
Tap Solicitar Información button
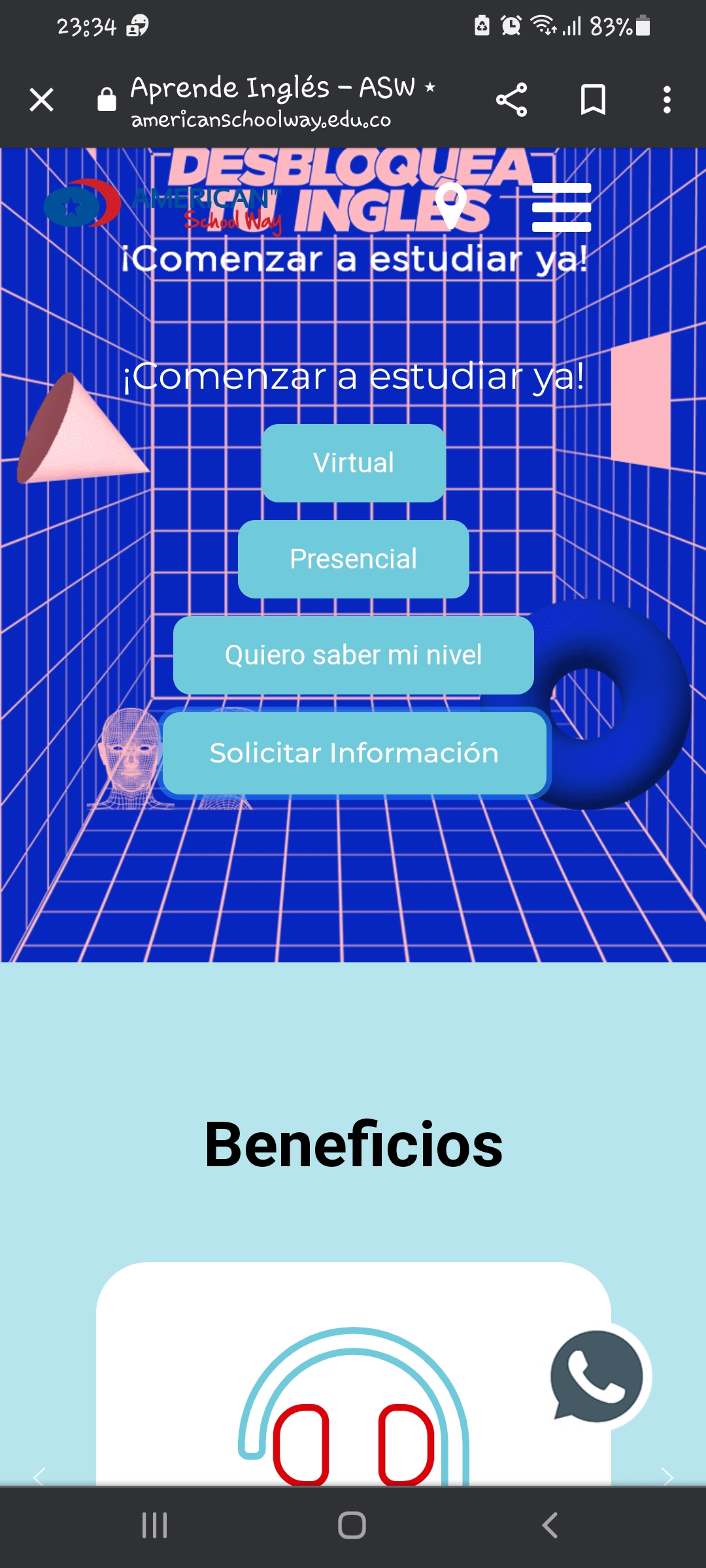point(354,753)
